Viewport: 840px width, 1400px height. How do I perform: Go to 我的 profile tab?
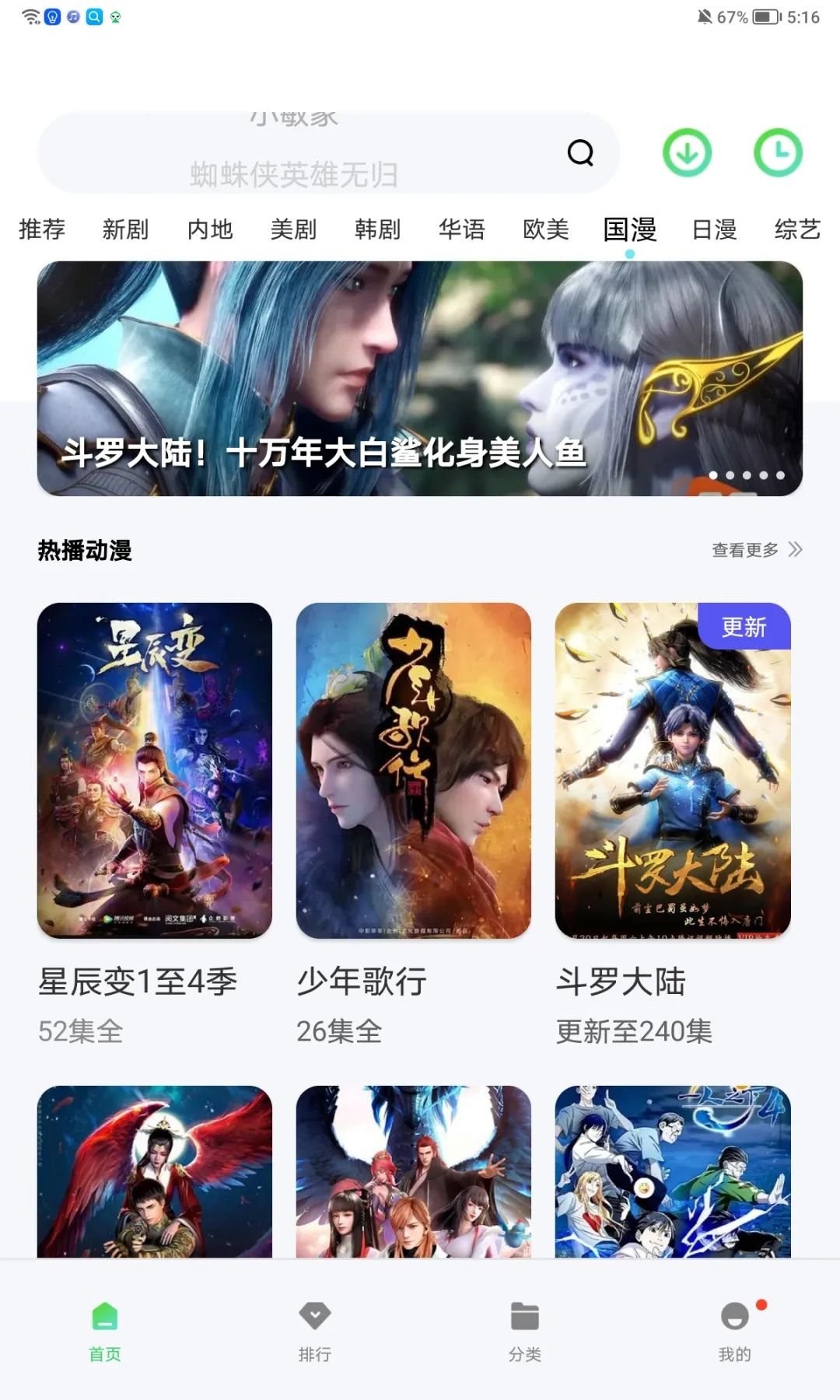[735, 1330]
